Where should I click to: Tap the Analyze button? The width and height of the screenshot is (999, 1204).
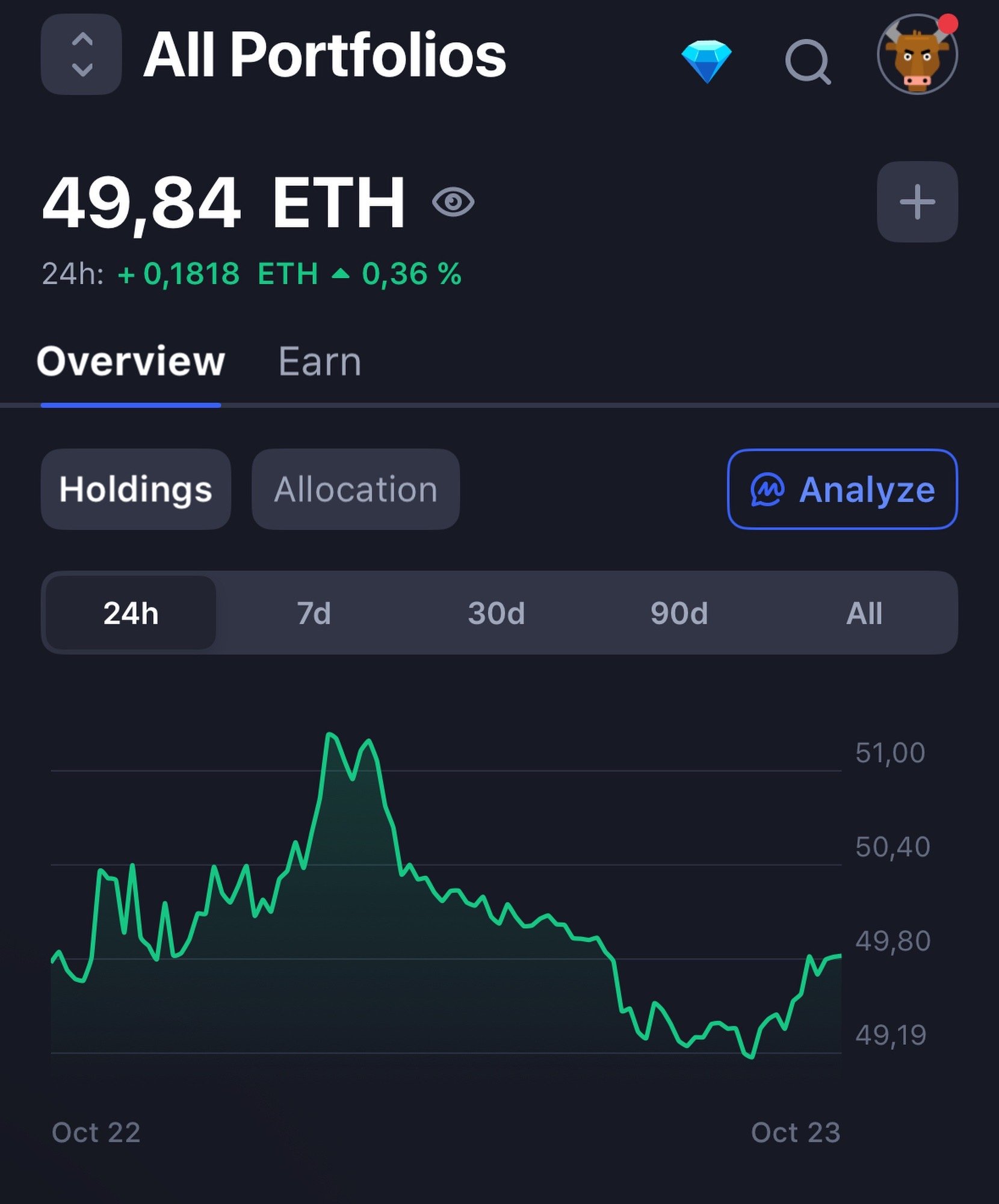pyautogui.click(x=842, y=489)
